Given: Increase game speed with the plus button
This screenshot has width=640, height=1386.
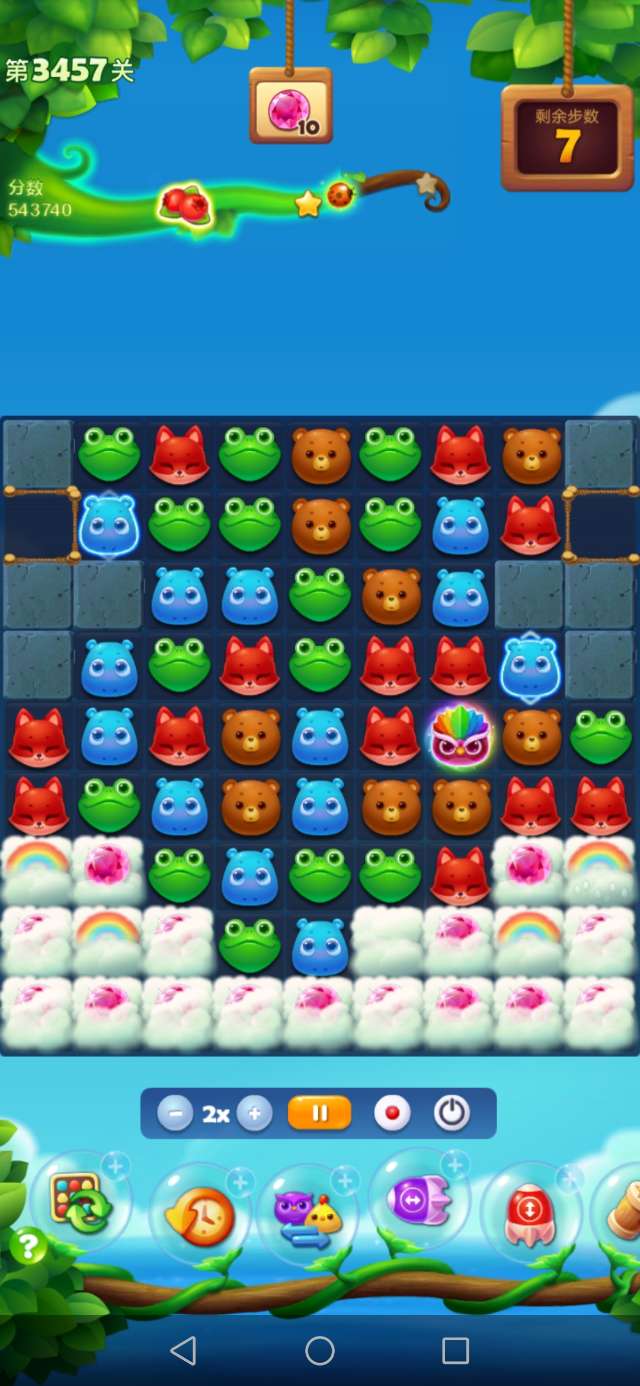Looking at the screenshot, I should (255, 1113).
